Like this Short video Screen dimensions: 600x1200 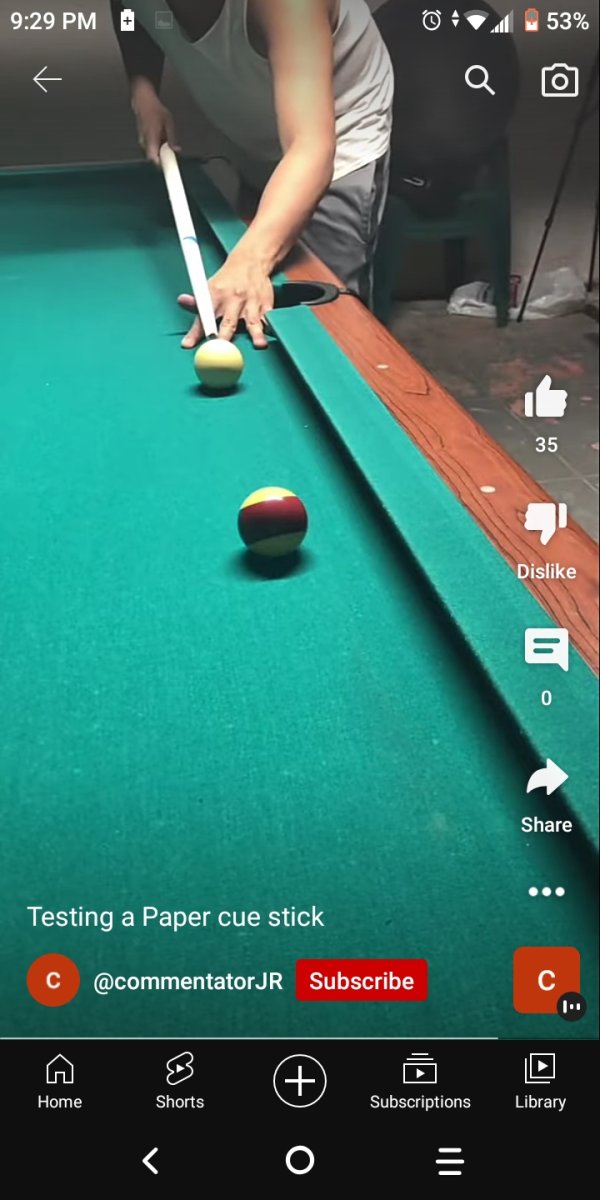[546, 400]
